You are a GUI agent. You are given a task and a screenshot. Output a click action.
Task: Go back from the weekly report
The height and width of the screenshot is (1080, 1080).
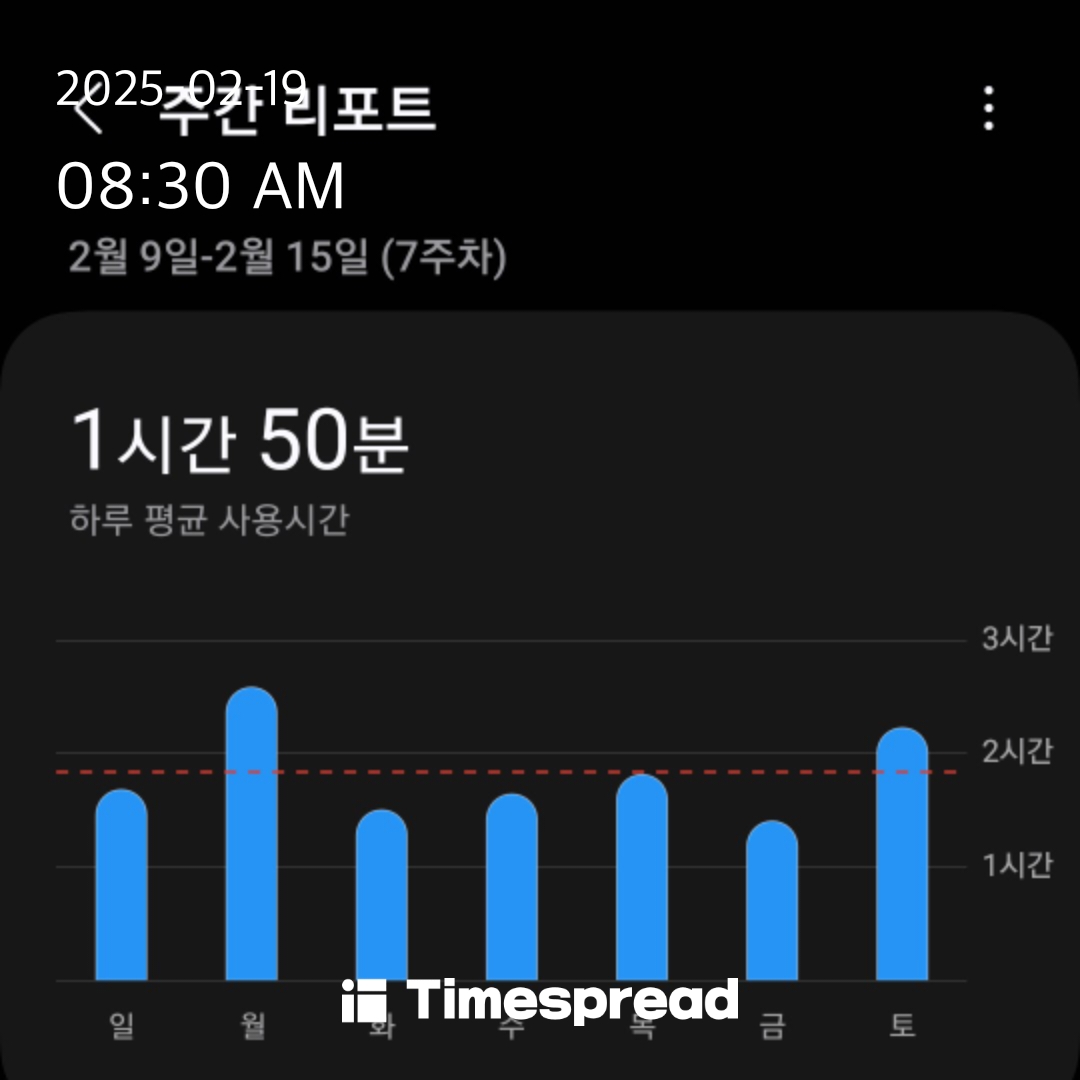(90, 112)
